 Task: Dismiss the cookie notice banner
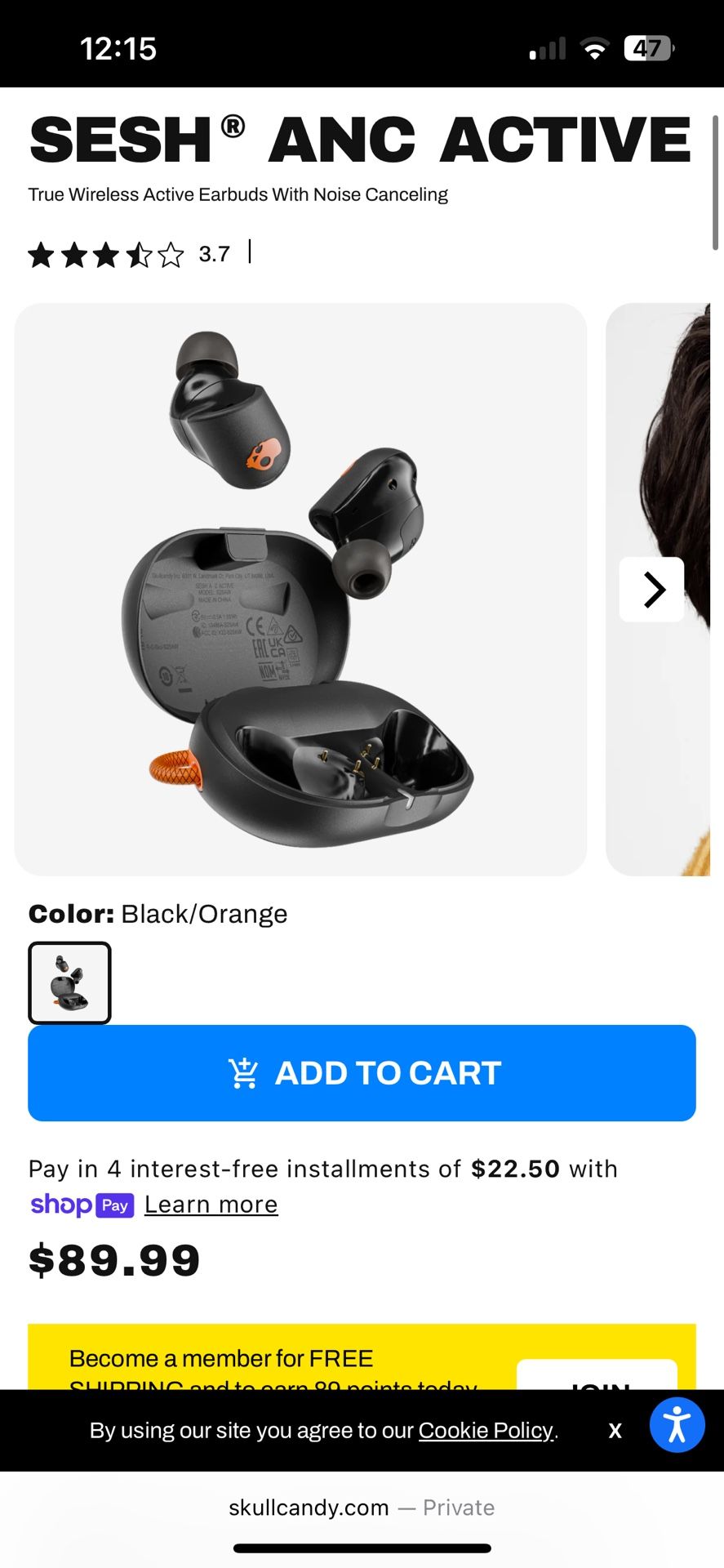(615, 1430)
